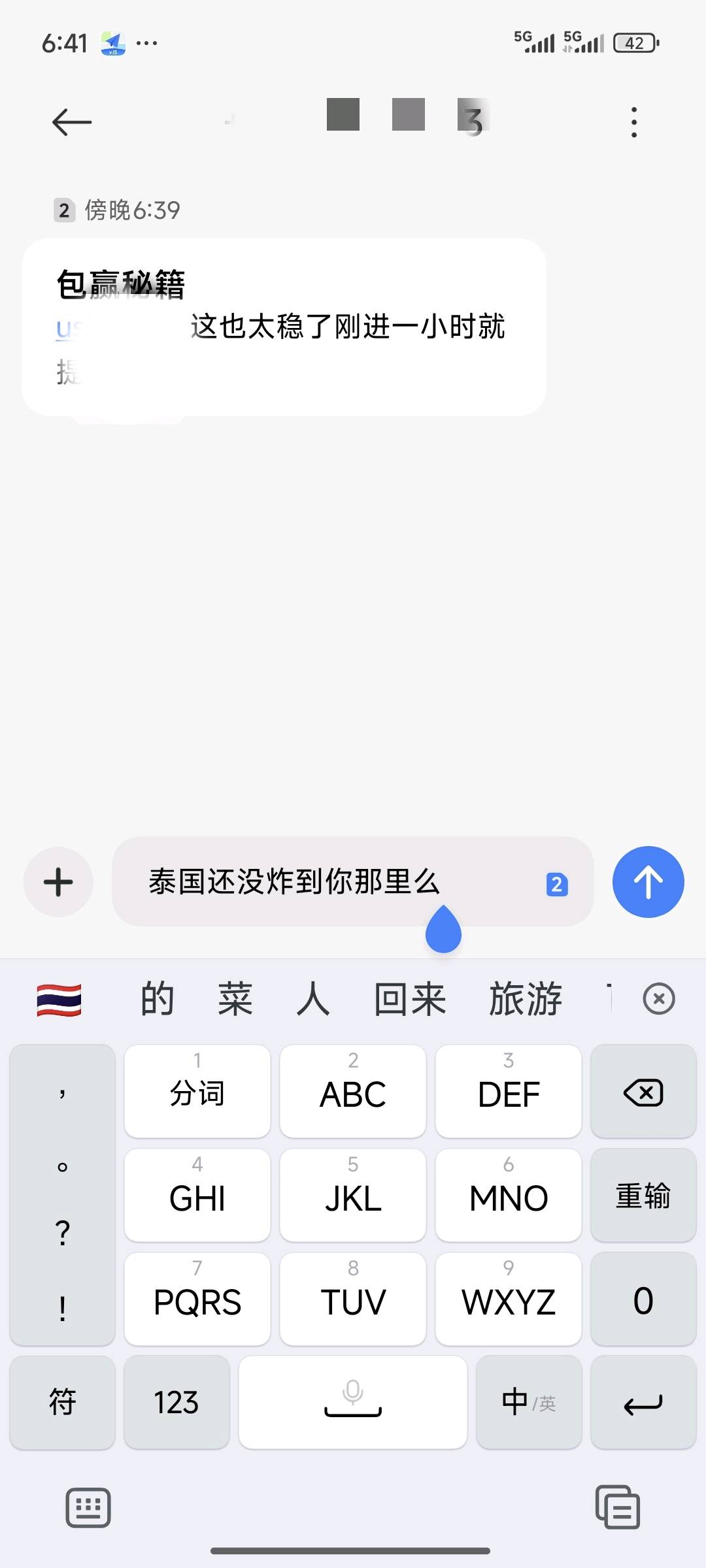Tap the backspace key on the keyboard

pyautogui.click(x=643, y=1092)
